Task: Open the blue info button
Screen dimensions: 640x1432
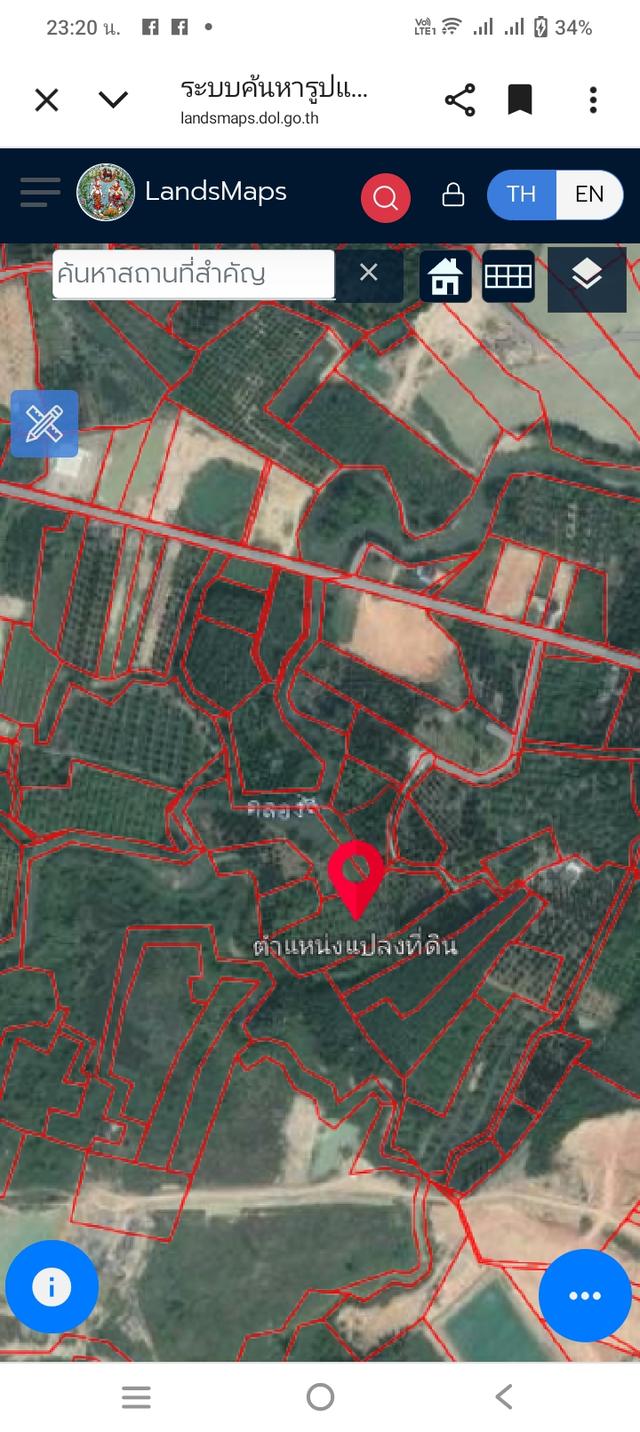Action: [x=52, y=1287]
